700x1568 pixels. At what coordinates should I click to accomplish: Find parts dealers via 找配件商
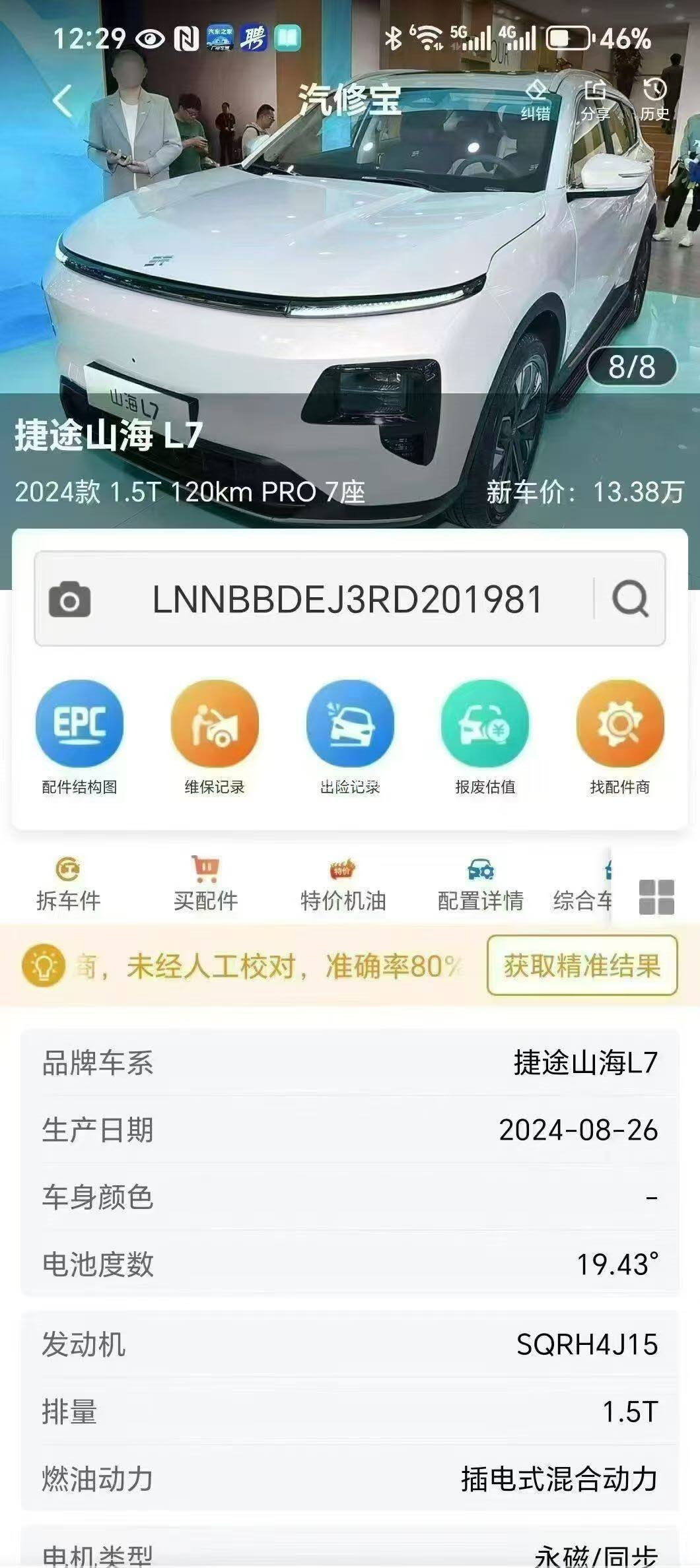[619, 737]
